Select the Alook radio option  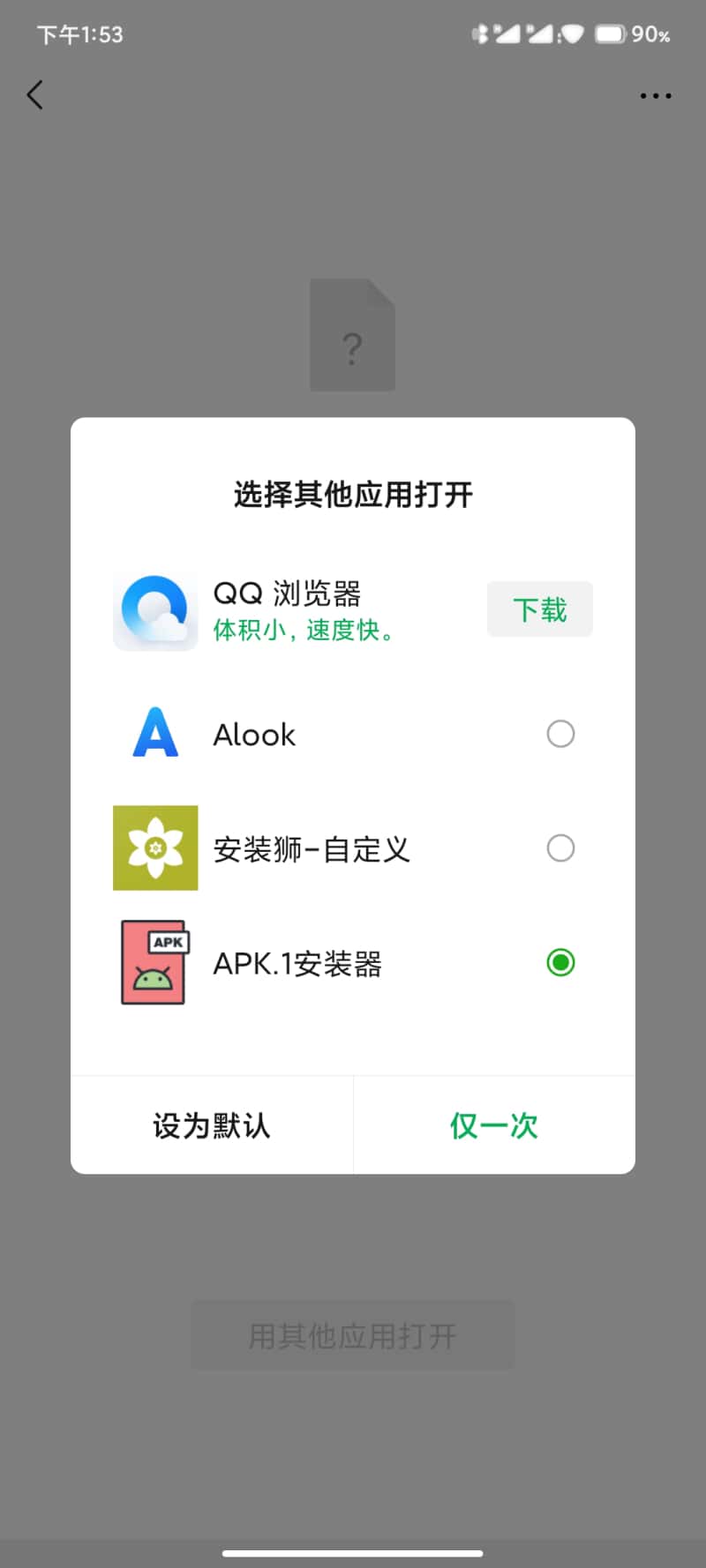(560, 734)
